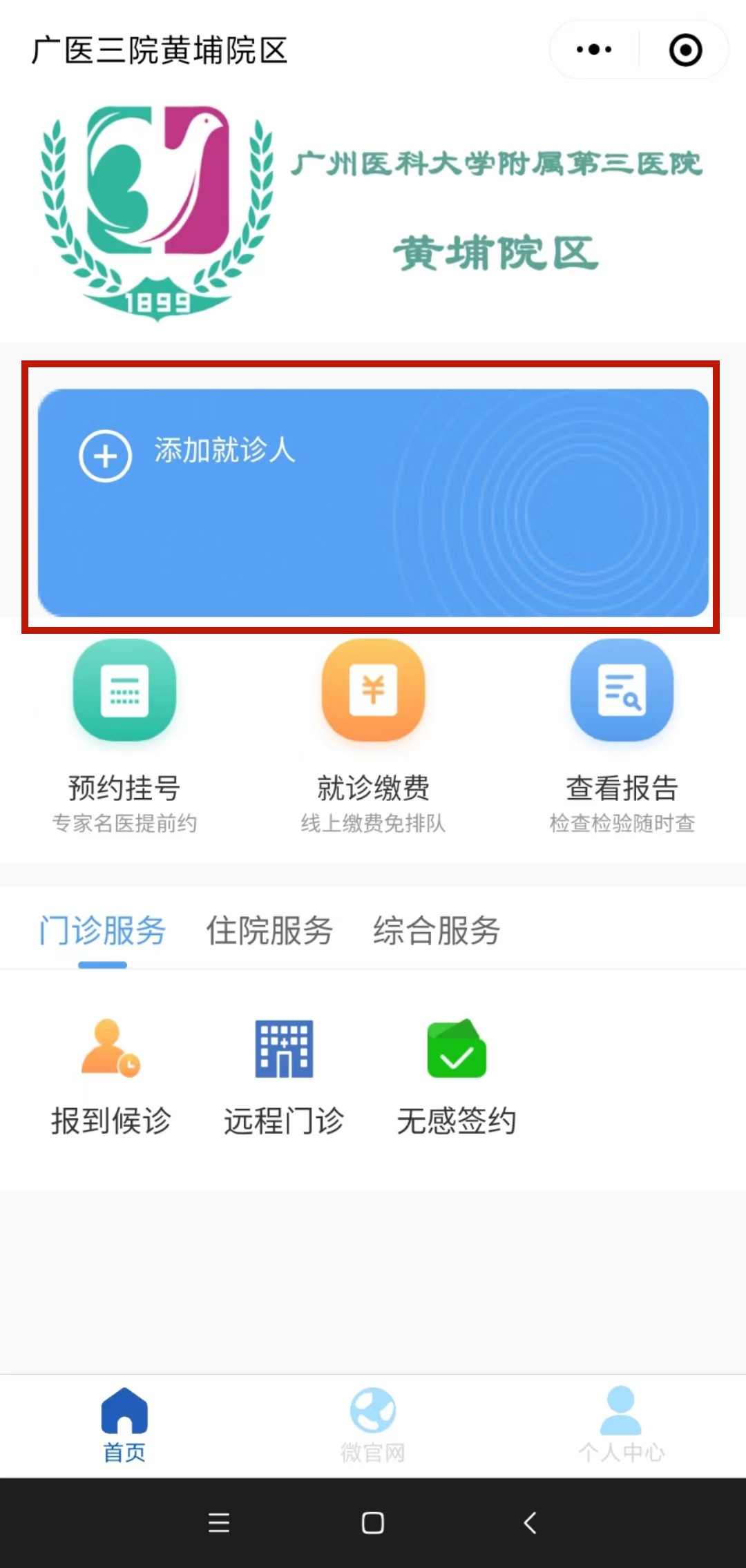This screenshot has width=746, height=1568.
Task: Open the 个人中心 tab
Action: coord(621,1425)
